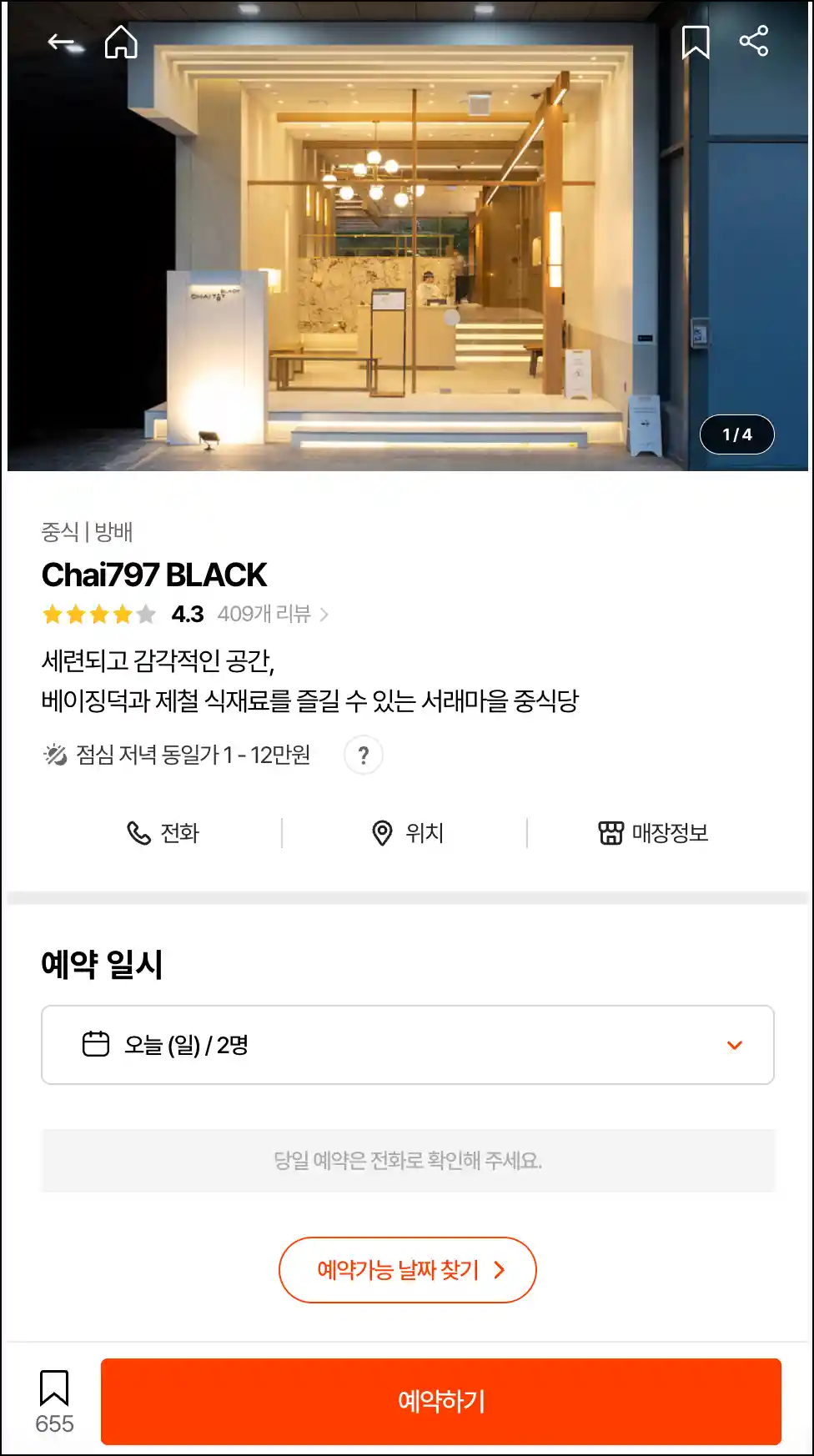Image resolution: width=814 pixels, height=1456 pixels.
Task: Call the restaurant via 전화
Action: (163, 833)
